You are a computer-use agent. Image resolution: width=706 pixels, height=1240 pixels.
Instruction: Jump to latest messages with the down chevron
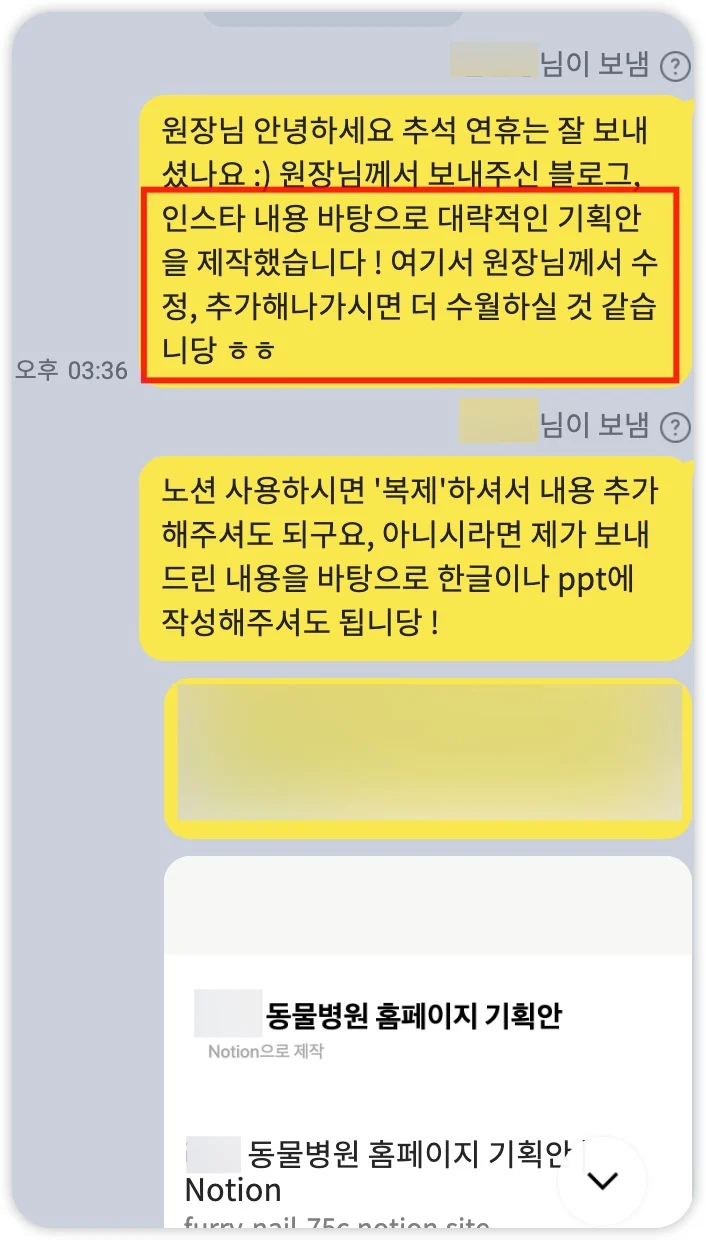pyautogui.click(x=602, y=1181)
